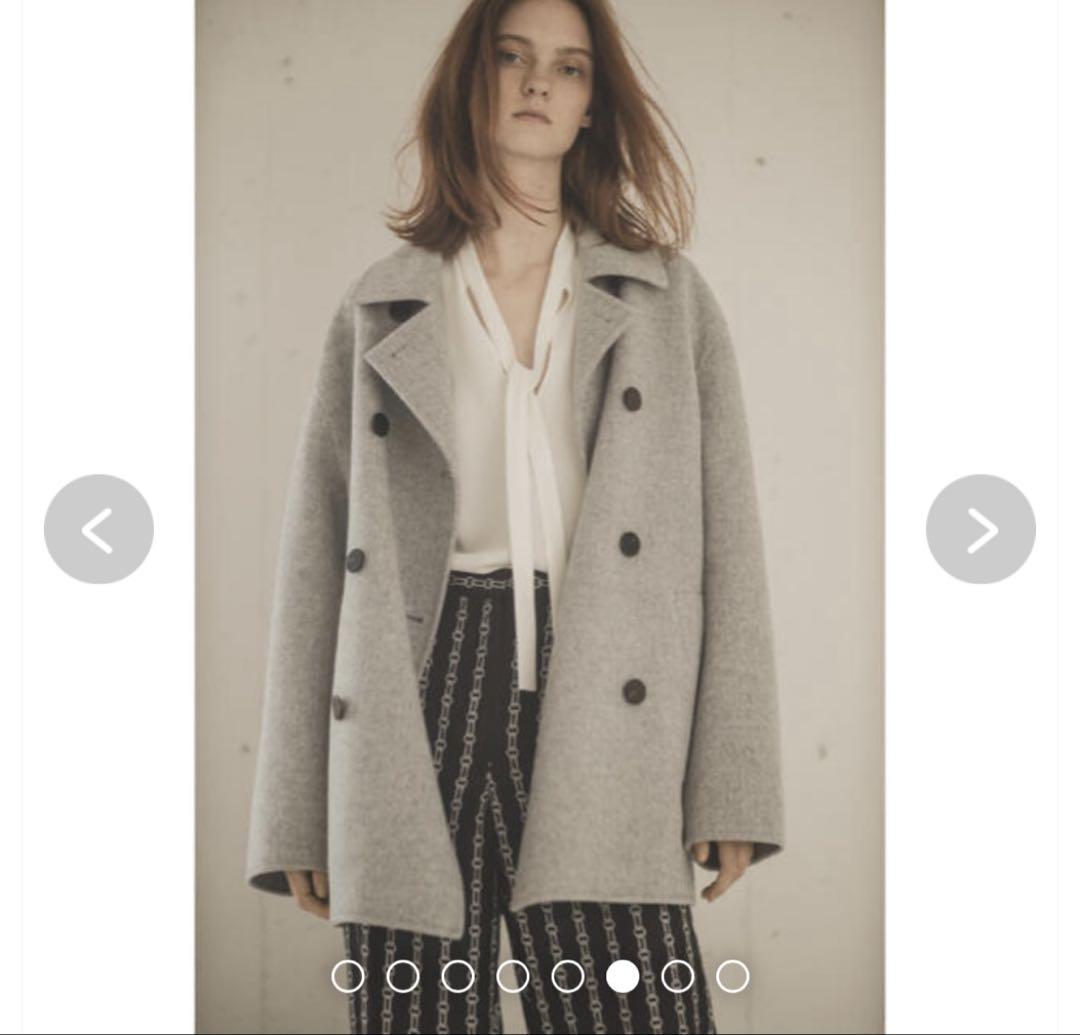The height and width of the screenshot is (1035, 1080).
Task: Select the fifth page indicator dot
Action: coord(568,976)
